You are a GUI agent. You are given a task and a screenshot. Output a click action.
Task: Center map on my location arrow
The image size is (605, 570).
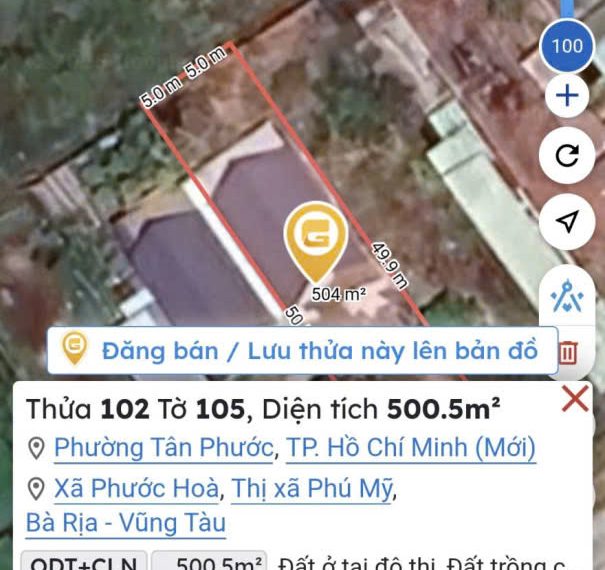567,222
